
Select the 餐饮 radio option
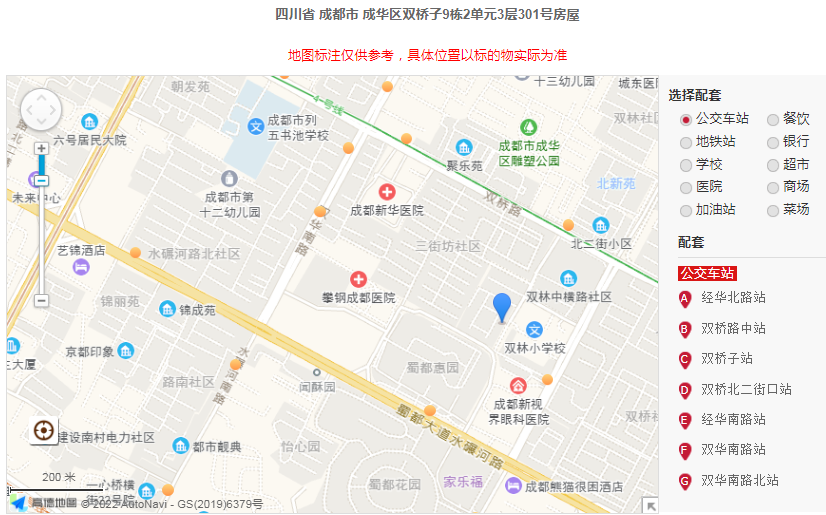(x=773, y=119)
